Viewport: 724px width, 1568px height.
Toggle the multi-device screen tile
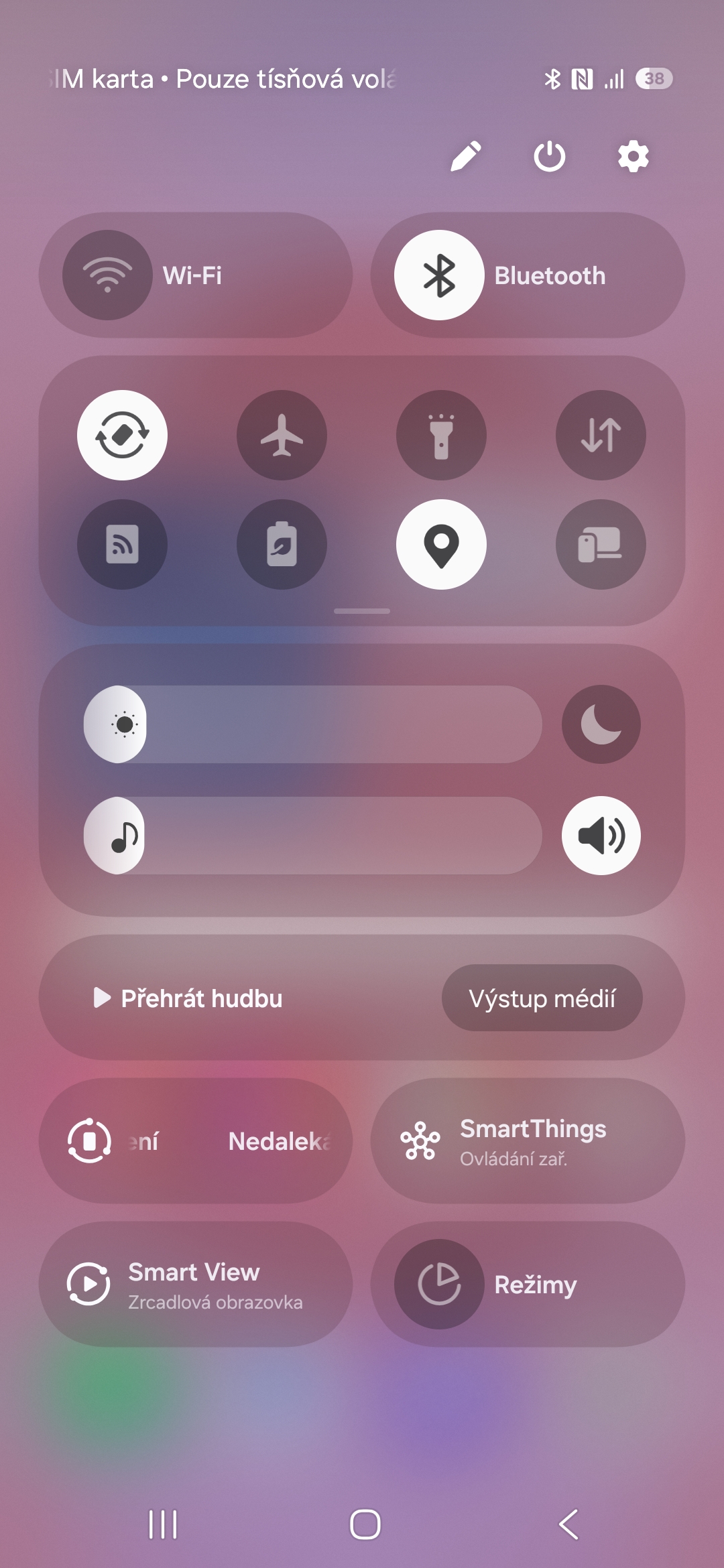(601, 545)
